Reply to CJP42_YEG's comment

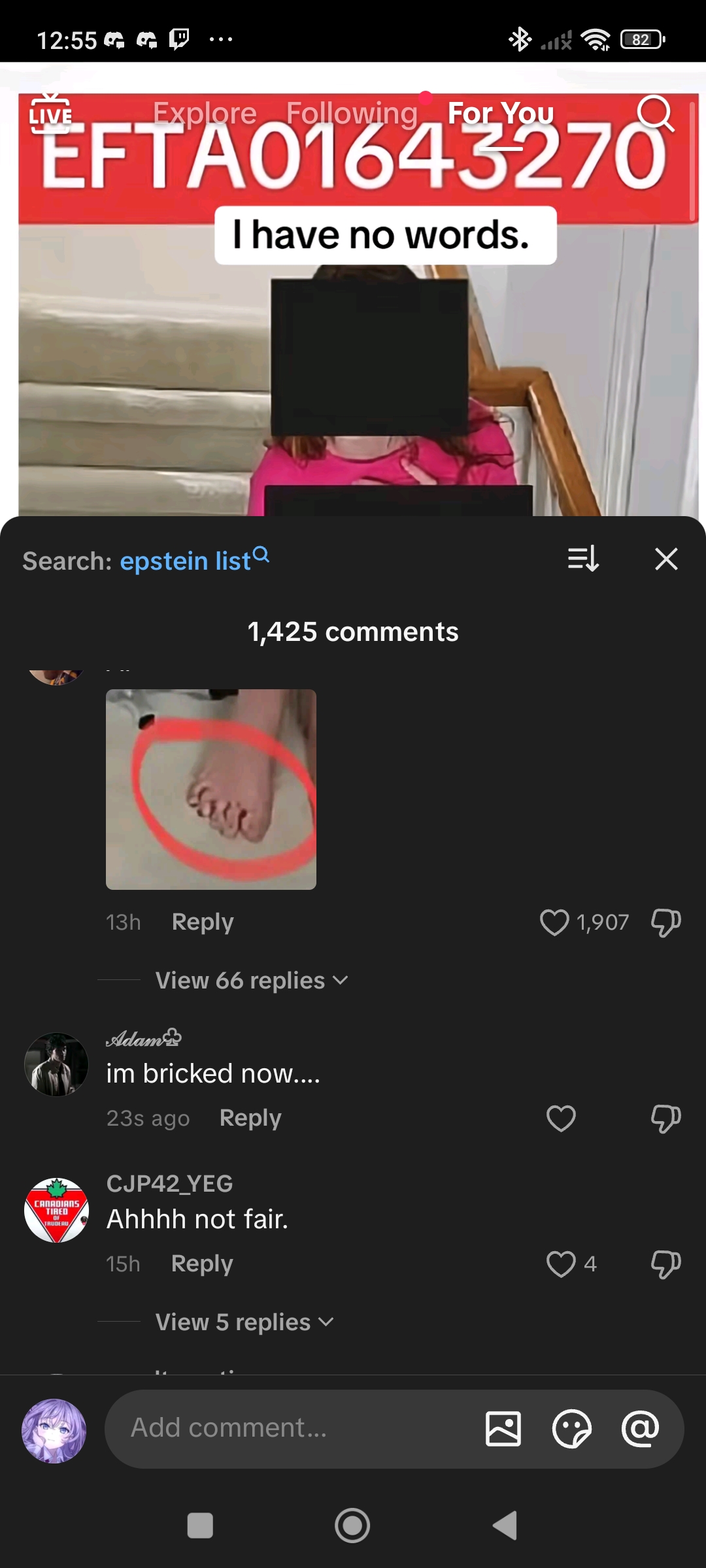[201, 1264]
